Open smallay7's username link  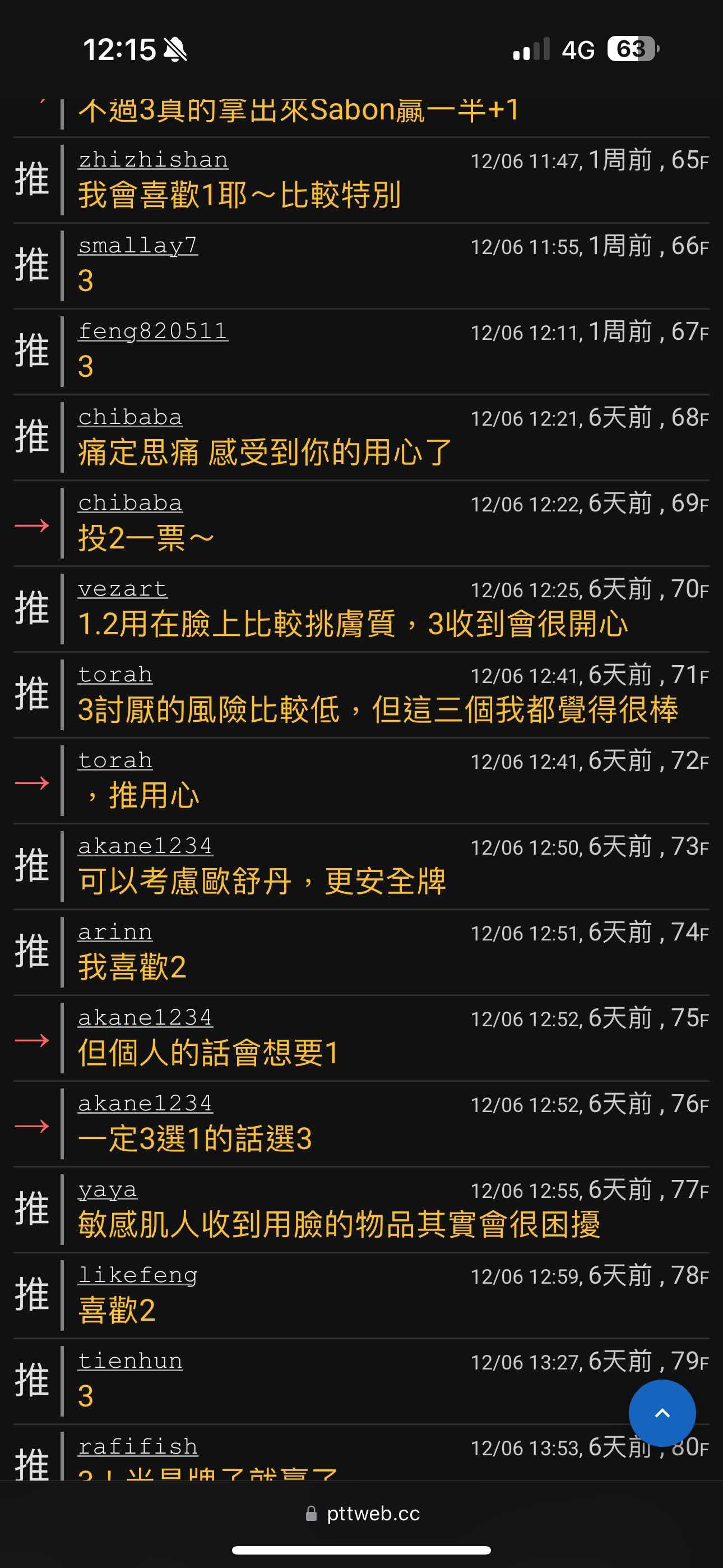pyautogui.click(x=137, y=245)
